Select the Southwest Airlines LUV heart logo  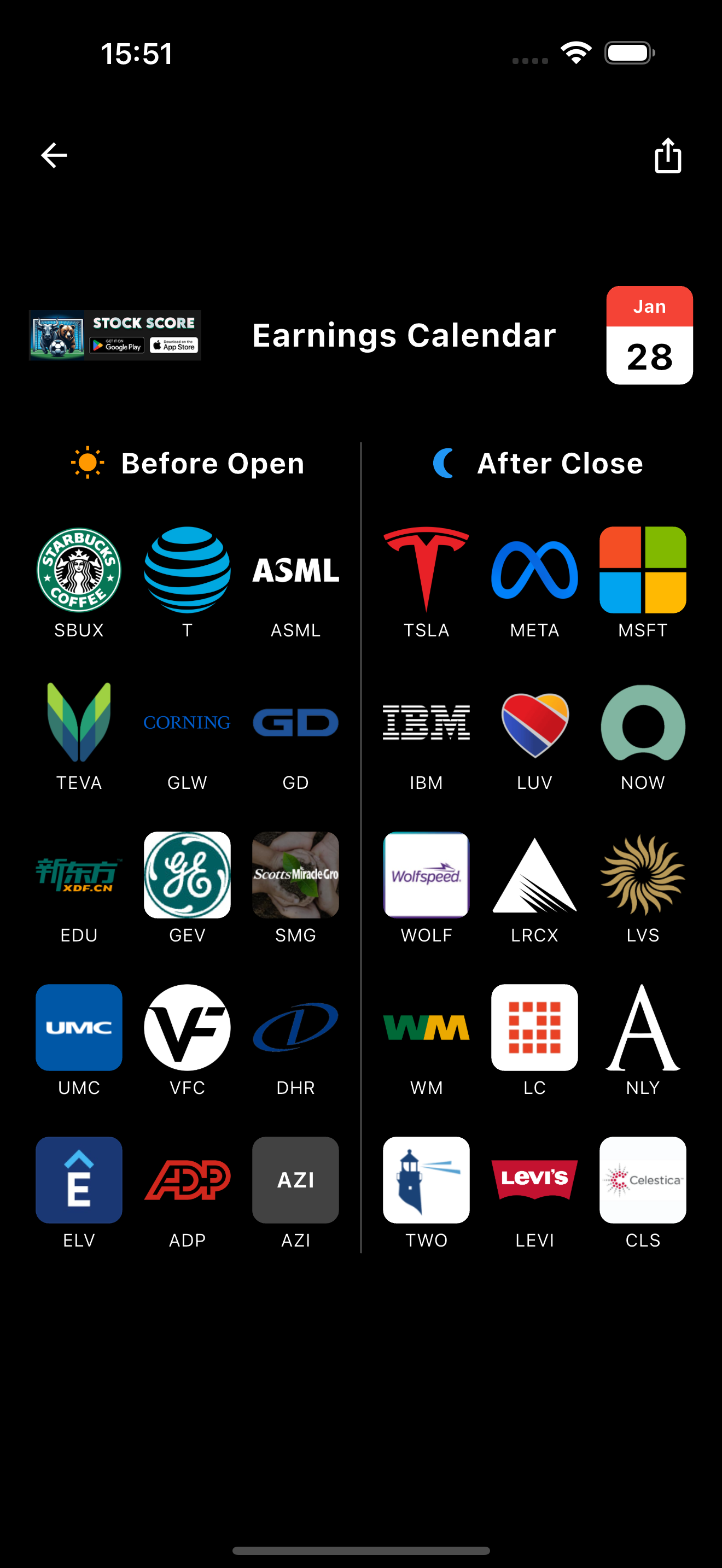pos(534,723)
